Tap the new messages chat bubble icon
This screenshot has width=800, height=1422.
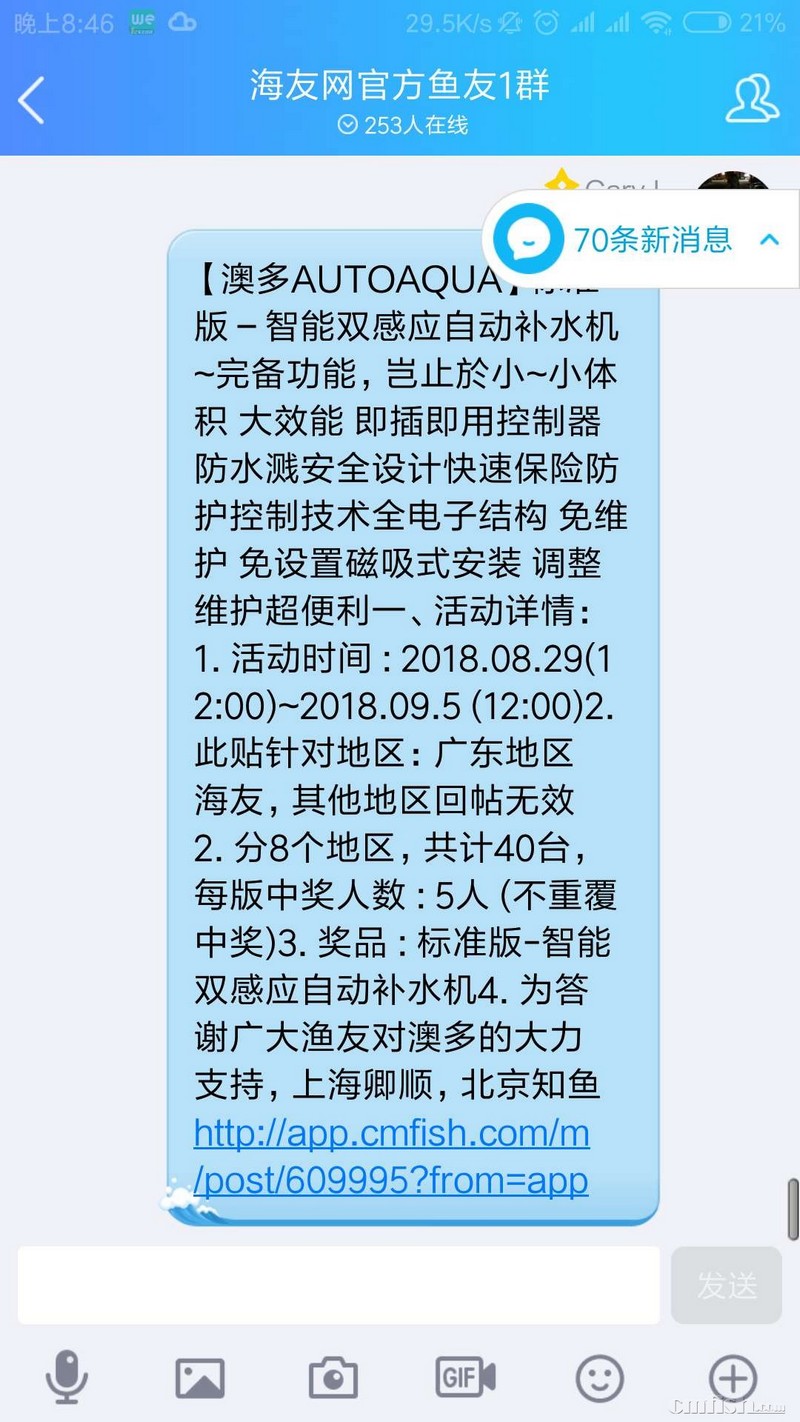530,238
